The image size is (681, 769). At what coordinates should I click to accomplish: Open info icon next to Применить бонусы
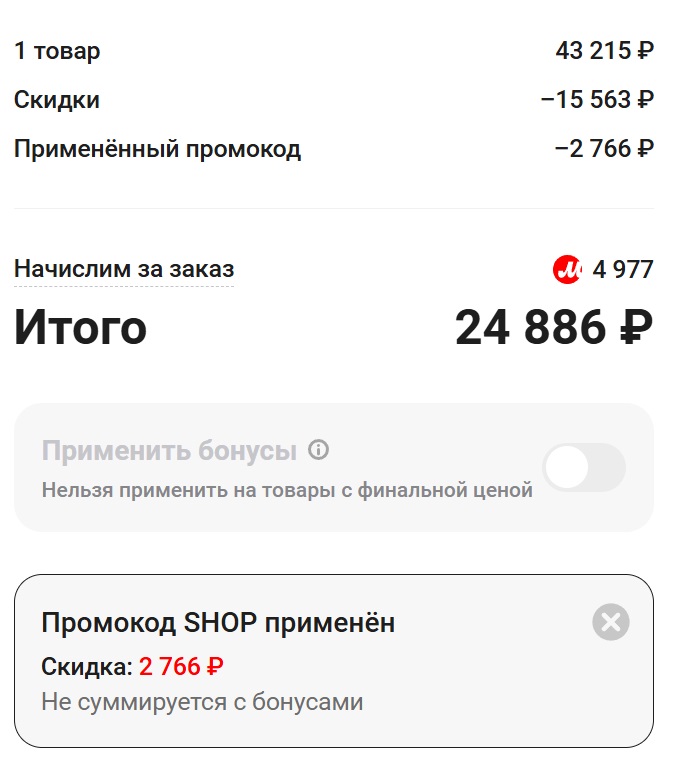coord(318,451)
